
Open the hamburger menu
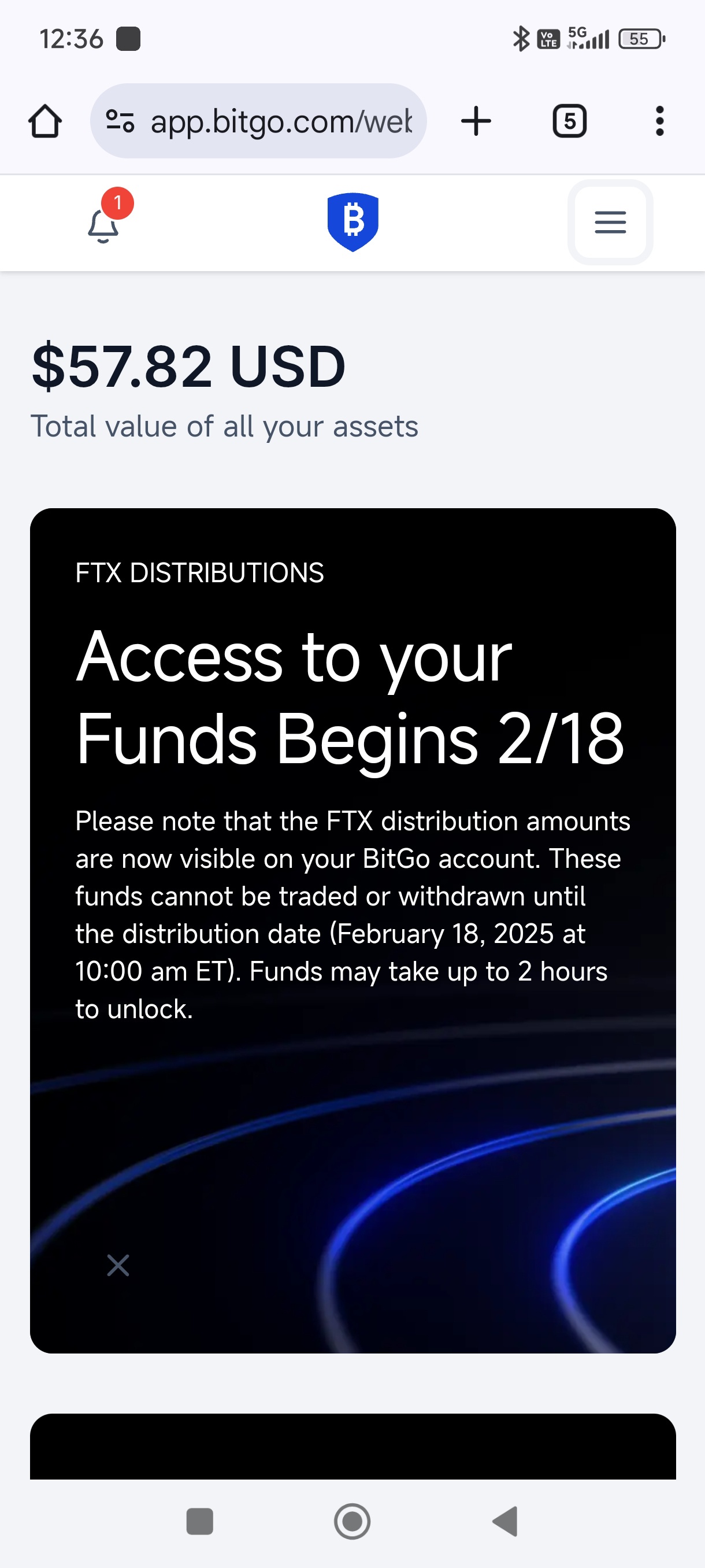[x=610, y=222]
